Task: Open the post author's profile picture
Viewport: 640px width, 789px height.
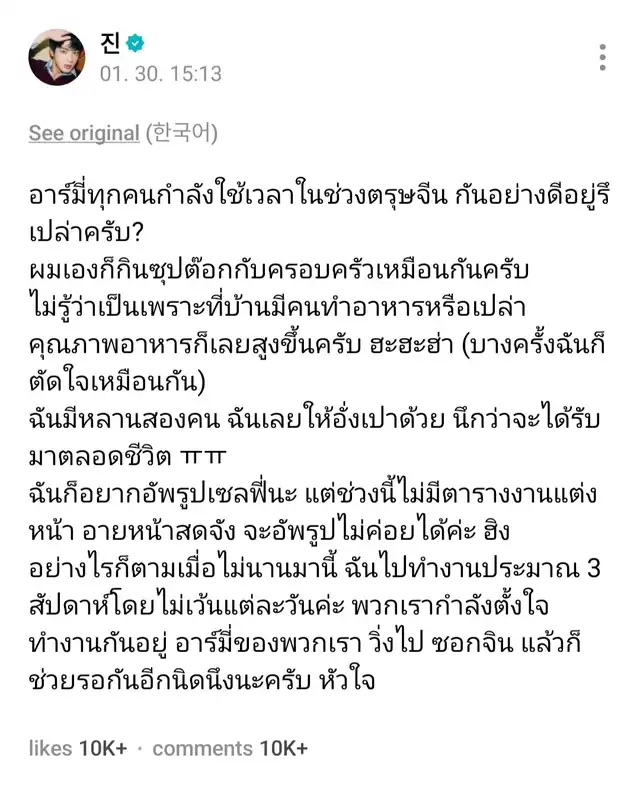Action: (55, 57)
